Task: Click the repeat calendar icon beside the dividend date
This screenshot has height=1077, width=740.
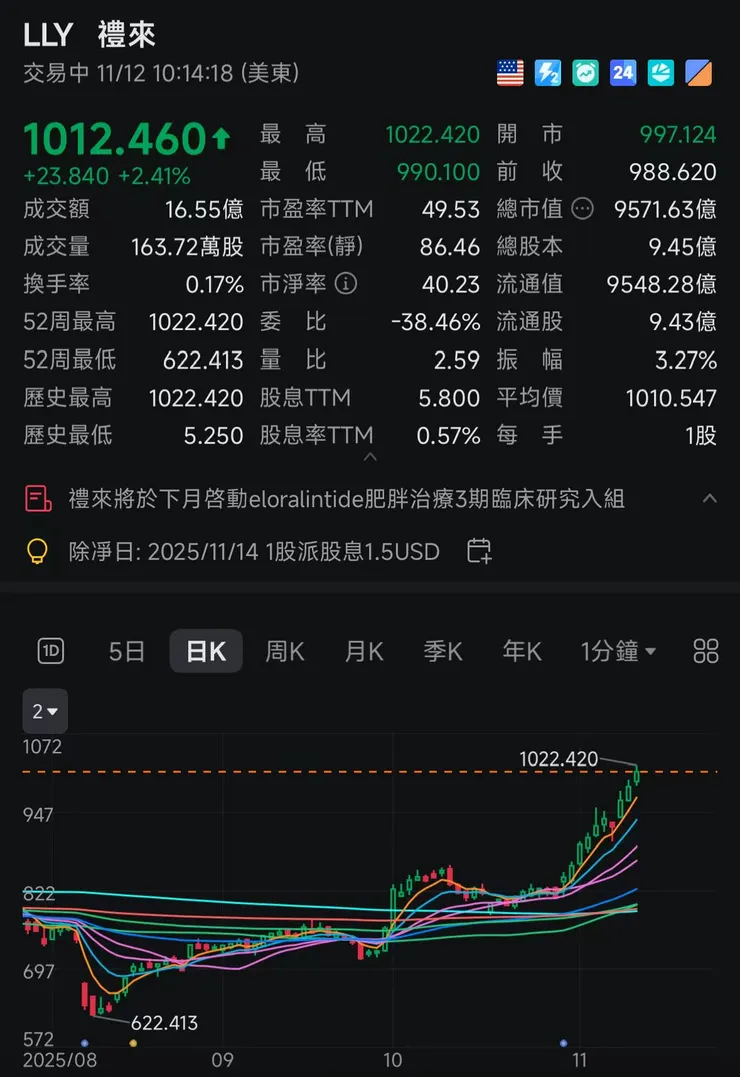Action: coord(478,551)
